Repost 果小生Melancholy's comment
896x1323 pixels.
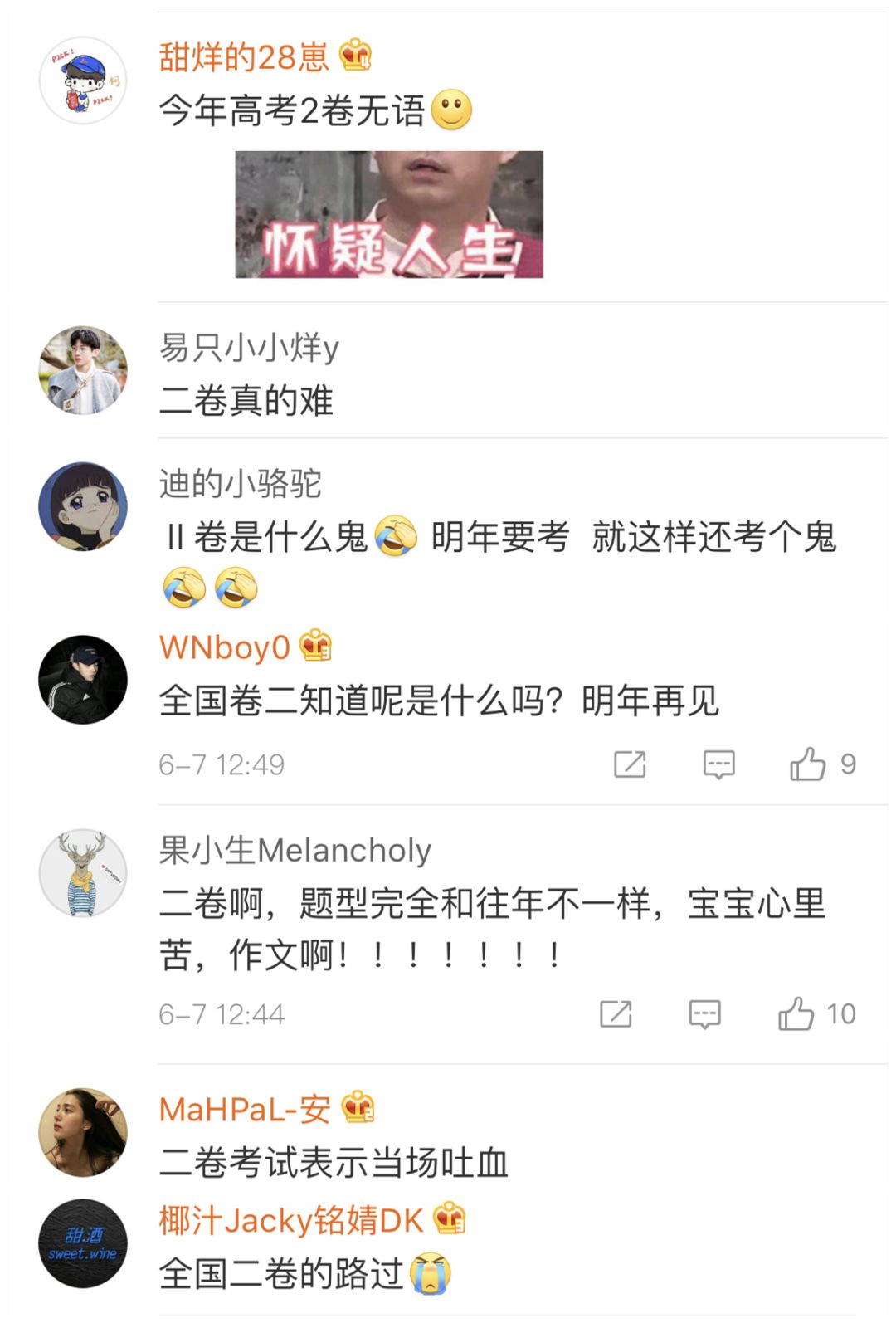click(x=616, y=1014)
